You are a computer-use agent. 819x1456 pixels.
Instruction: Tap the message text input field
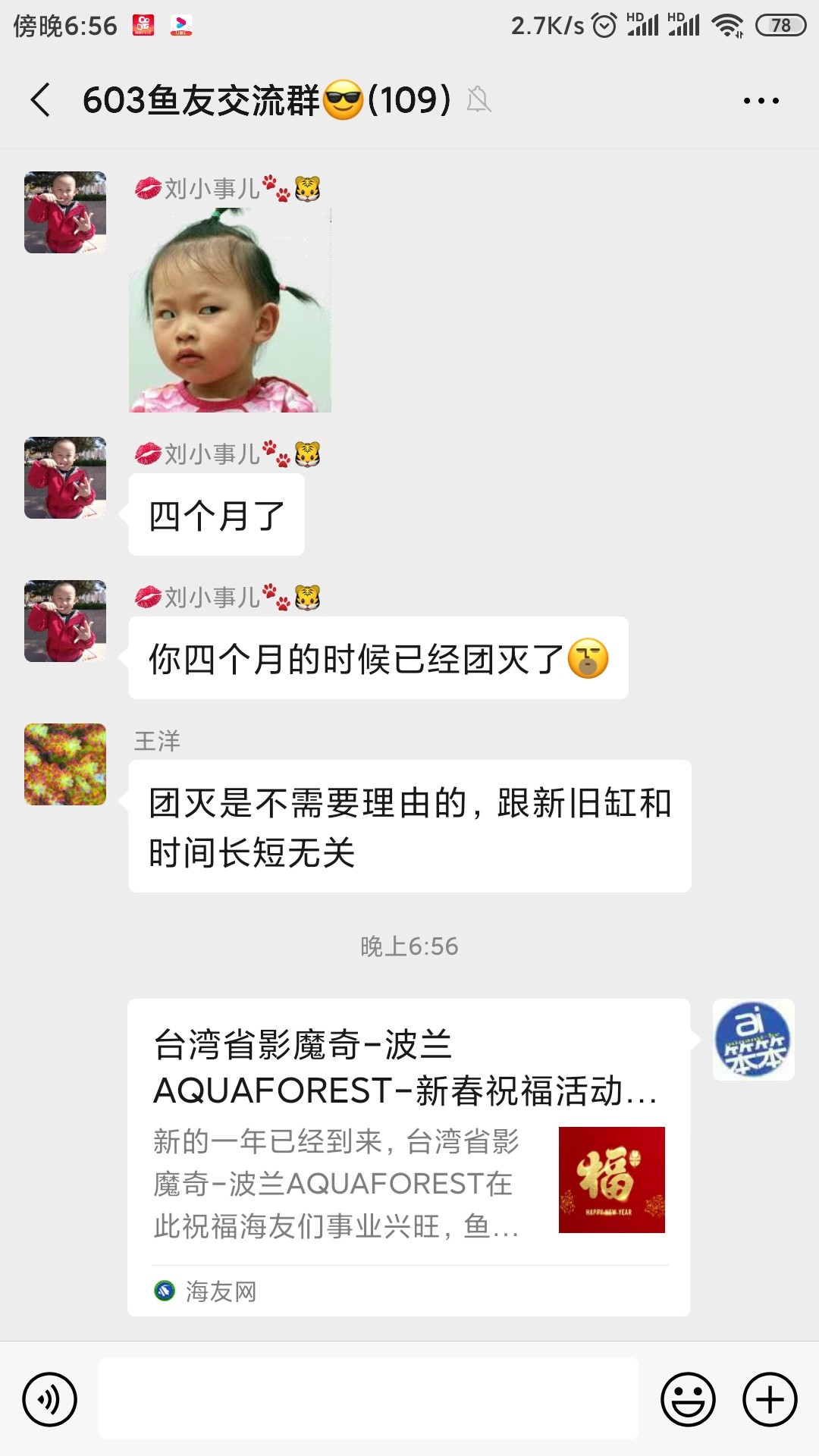tap(368, 1399)
